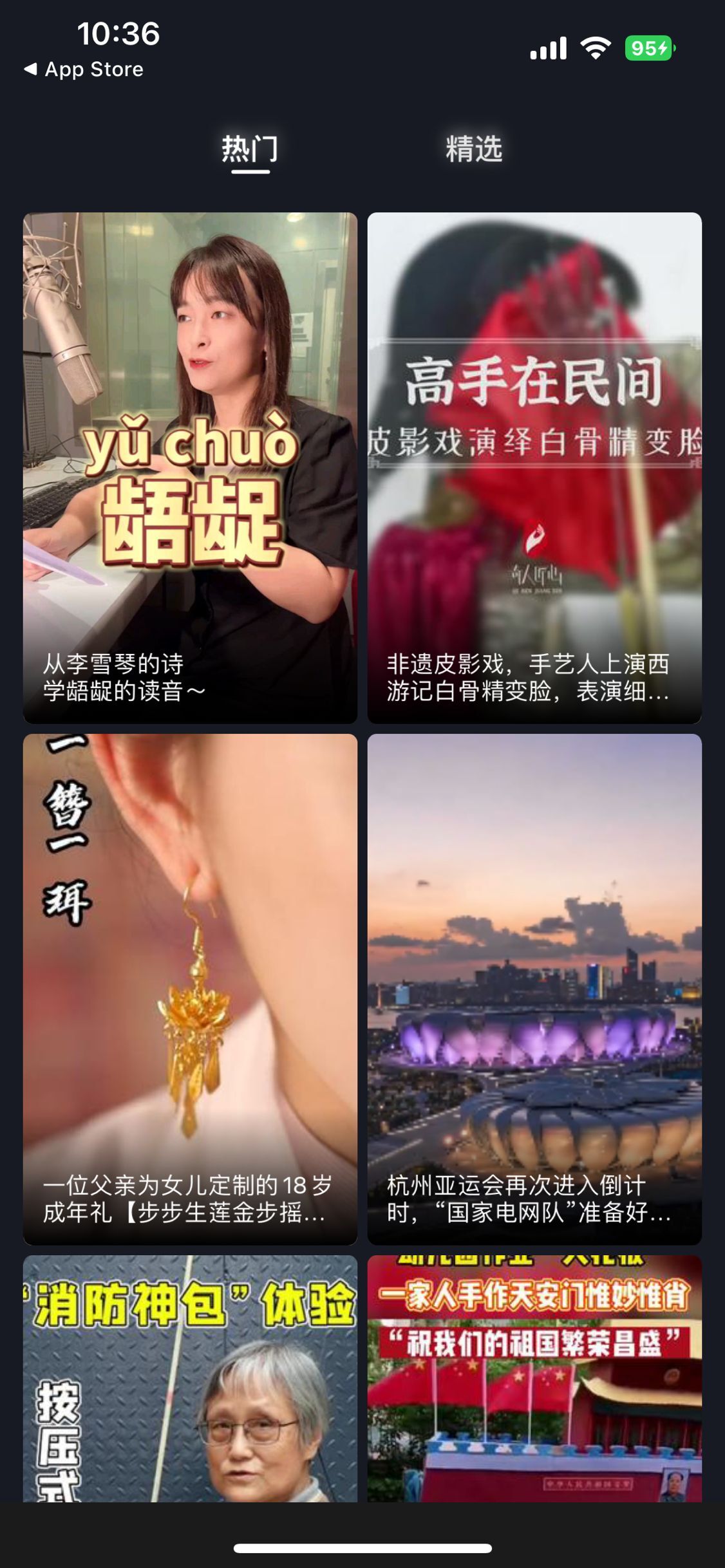Tap the underline beneath the 热门 tab
725x1568 pixels.
[249, 171]
